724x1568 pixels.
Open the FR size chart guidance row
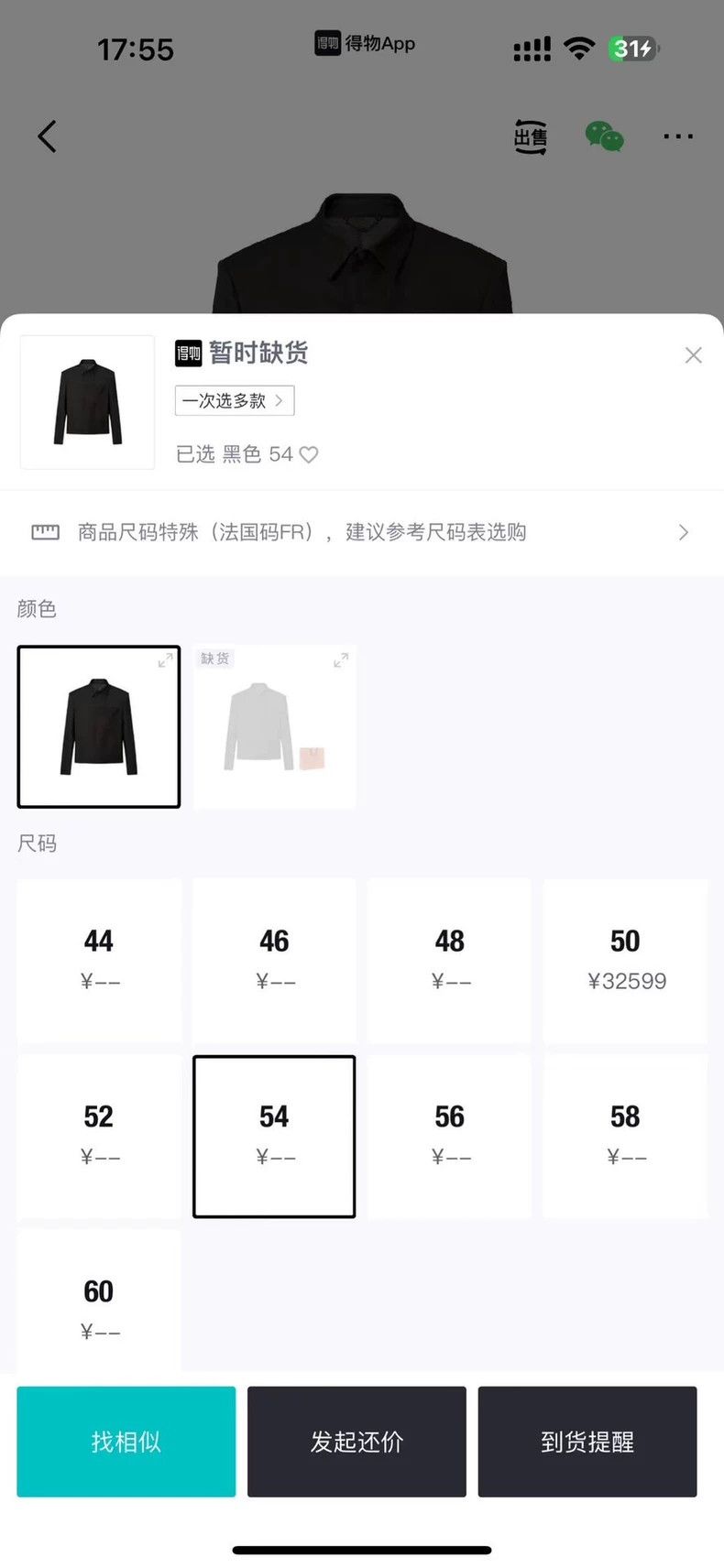coord(362,532)
